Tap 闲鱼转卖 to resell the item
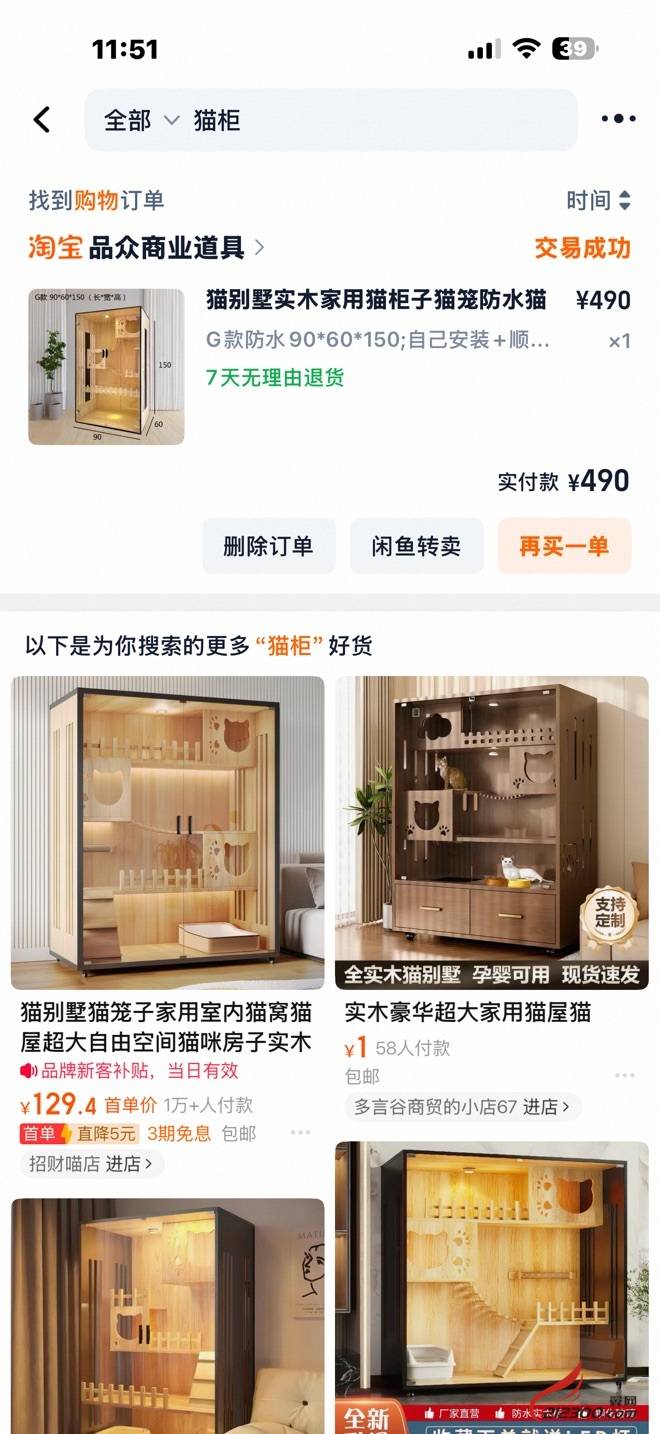660x1434 pixels. coord(416,546)
